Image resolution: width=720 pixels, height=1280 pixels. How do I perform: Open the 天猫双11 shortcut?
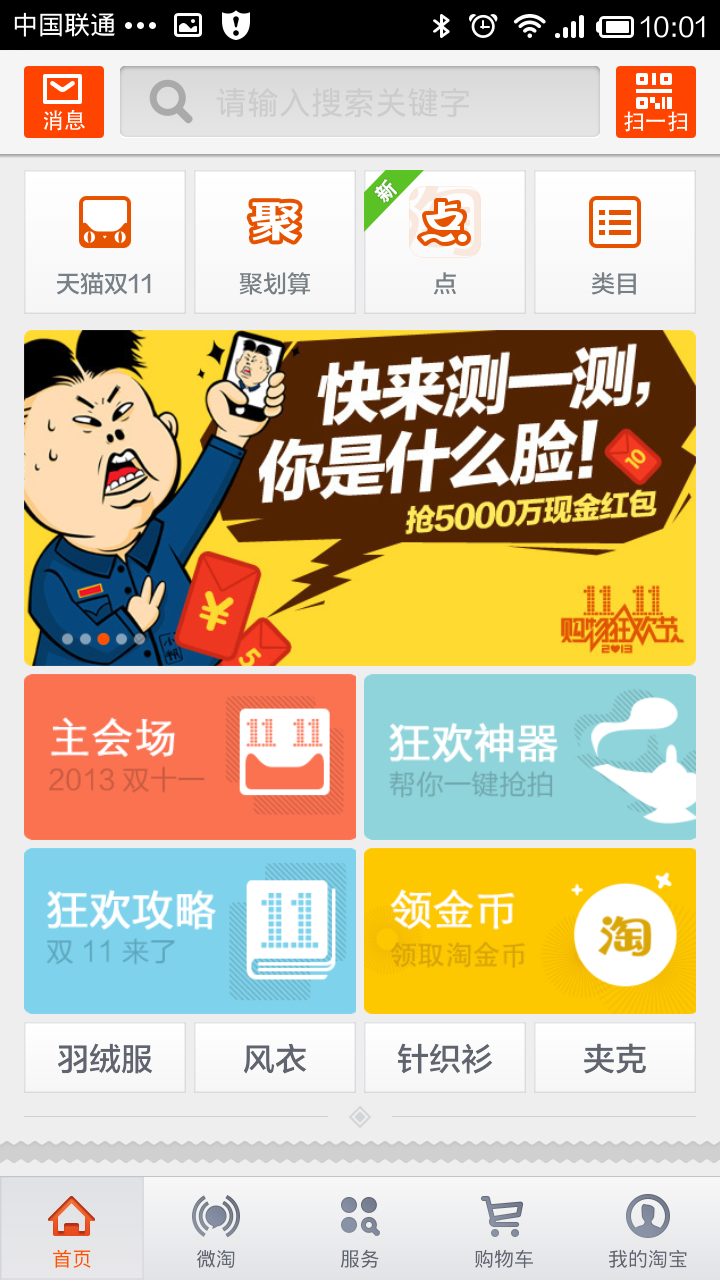[x=105, y=242]
